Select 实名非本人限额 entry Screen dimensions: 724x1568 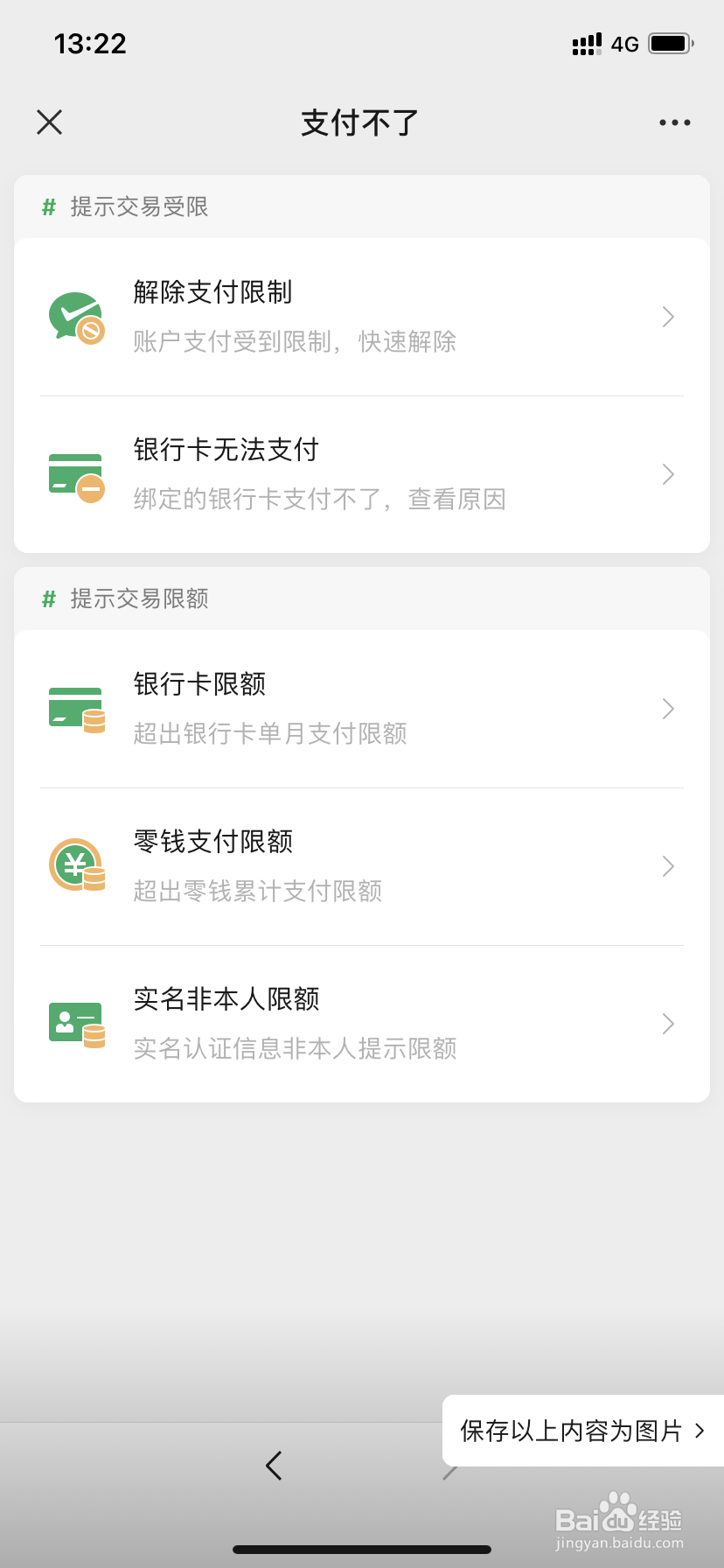(362, 1024)
